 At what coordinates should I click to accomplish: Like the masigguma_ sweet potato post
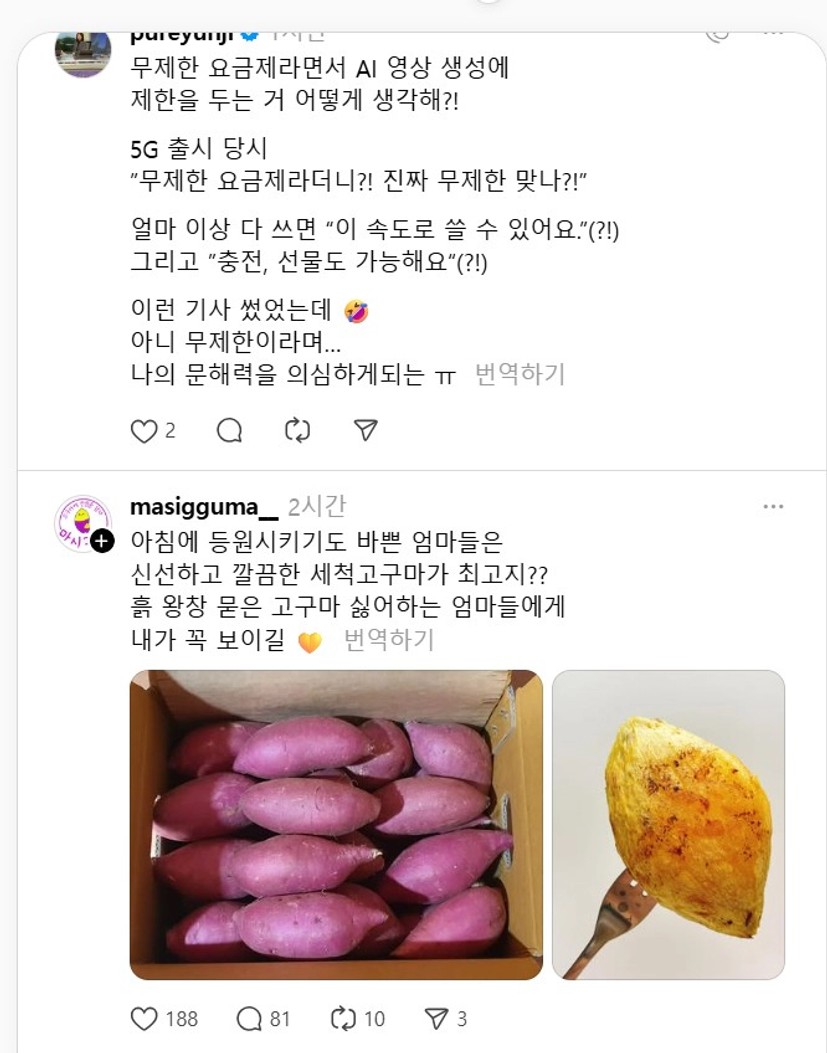(x=146, y=1019)
